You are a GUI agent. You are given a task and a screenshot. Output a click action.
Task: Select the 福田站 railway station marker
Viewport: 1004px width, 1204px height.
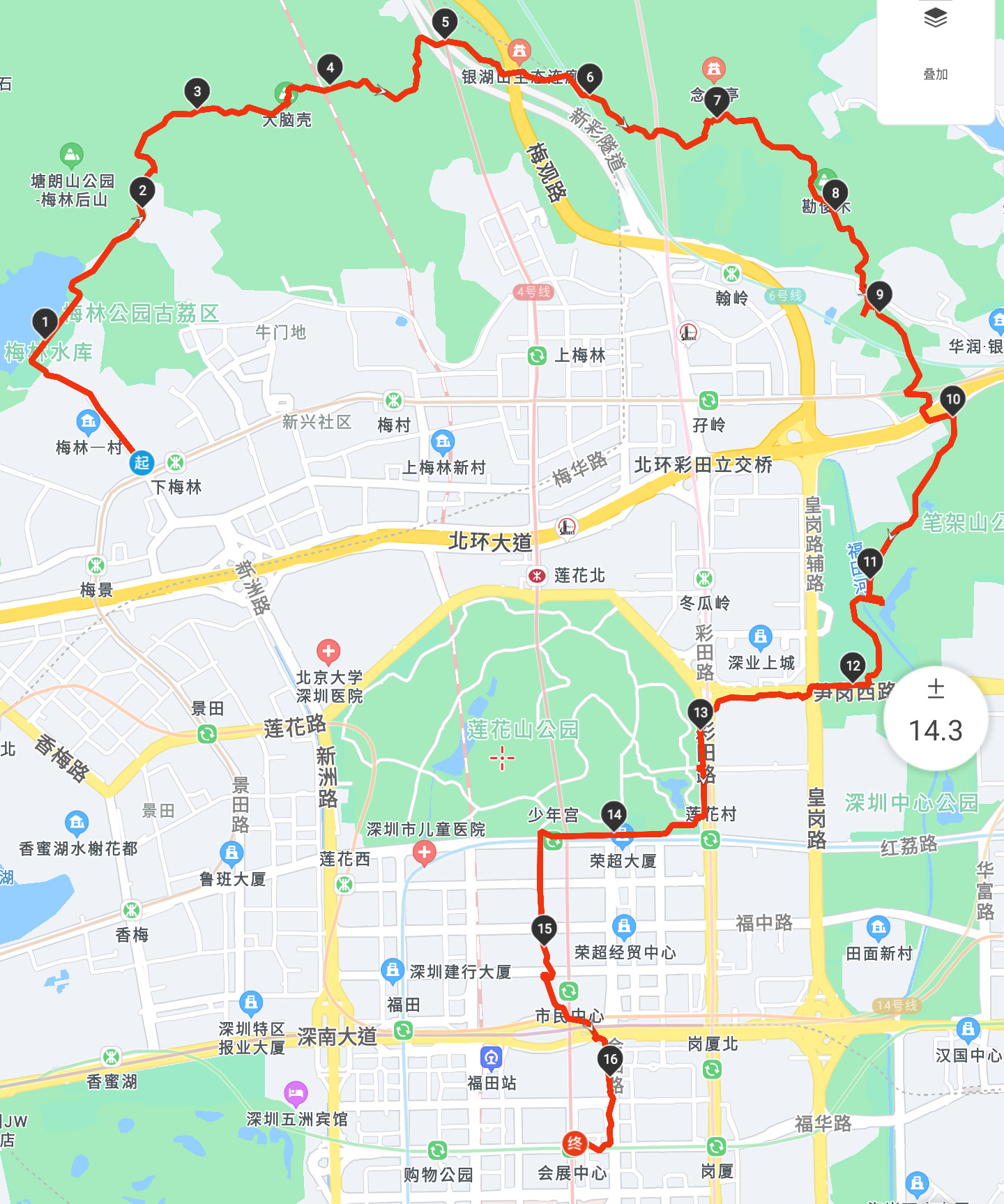coord(491,1058)
